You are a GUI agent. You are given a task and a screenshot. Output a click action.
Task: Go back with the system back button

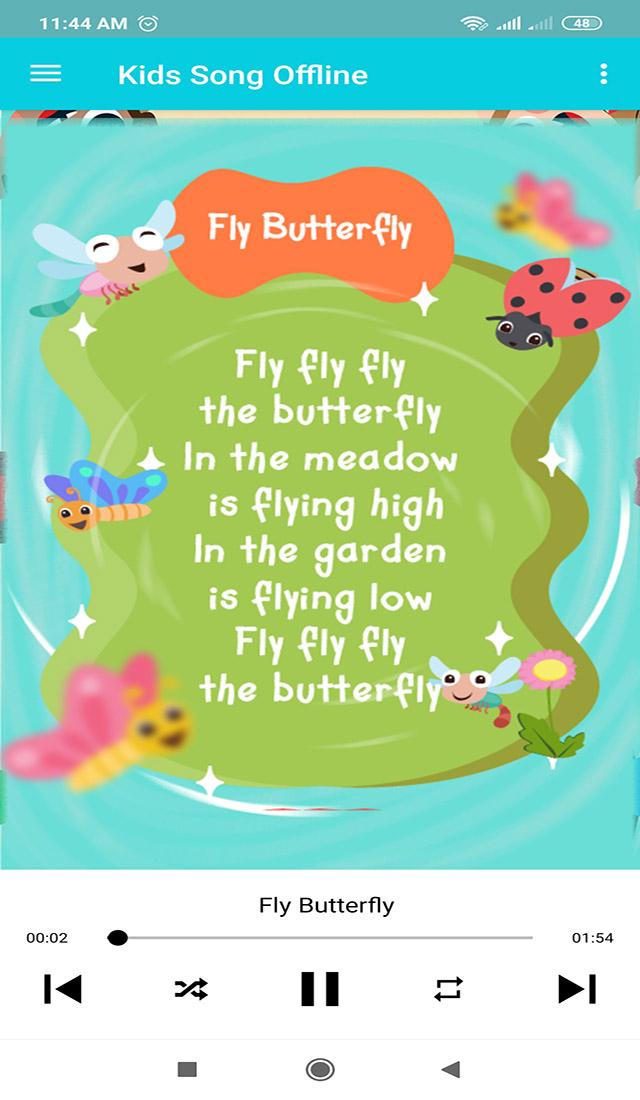tap(451, 1069)
